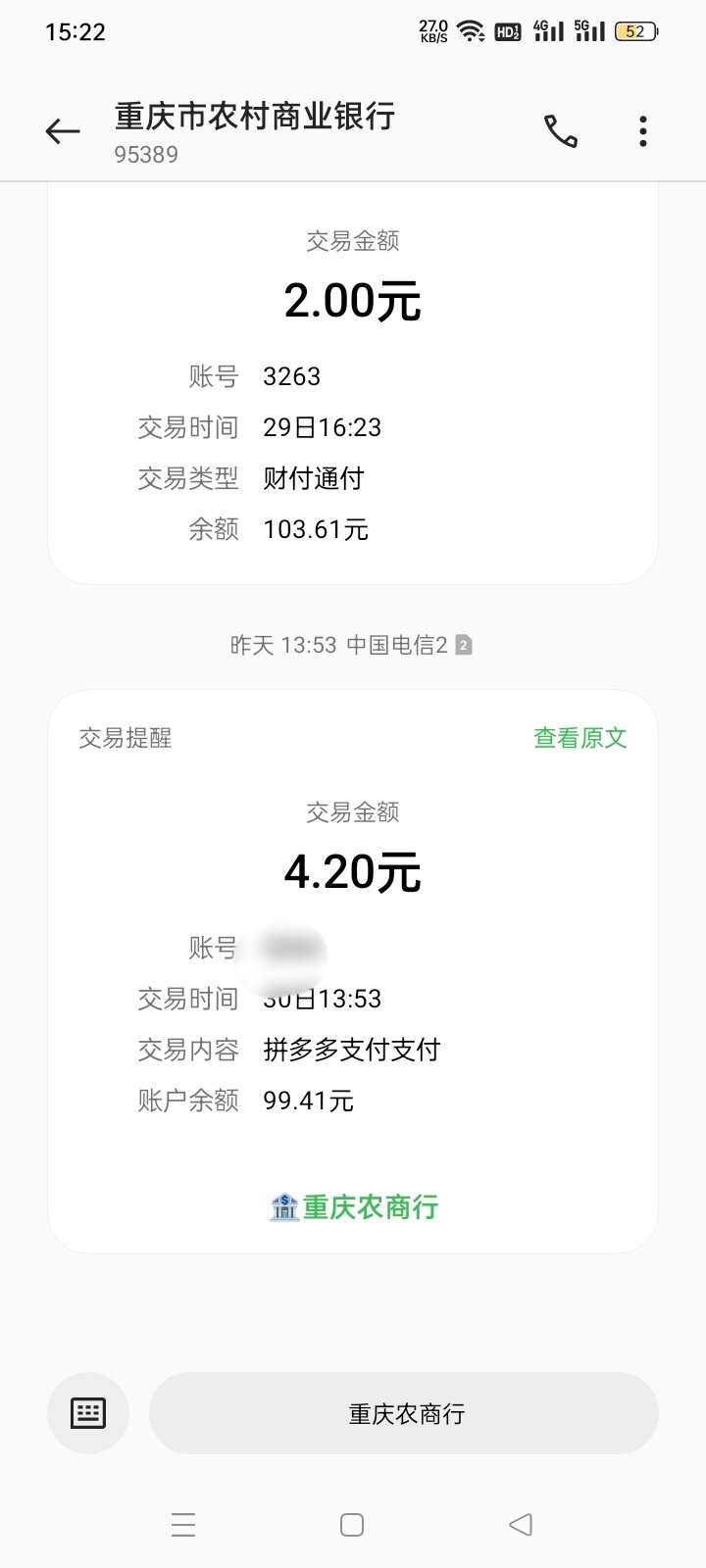This screenshot has width=706, height=1568.
Task: Tap 查看原文 to view original message
Action: click(580, 738)
